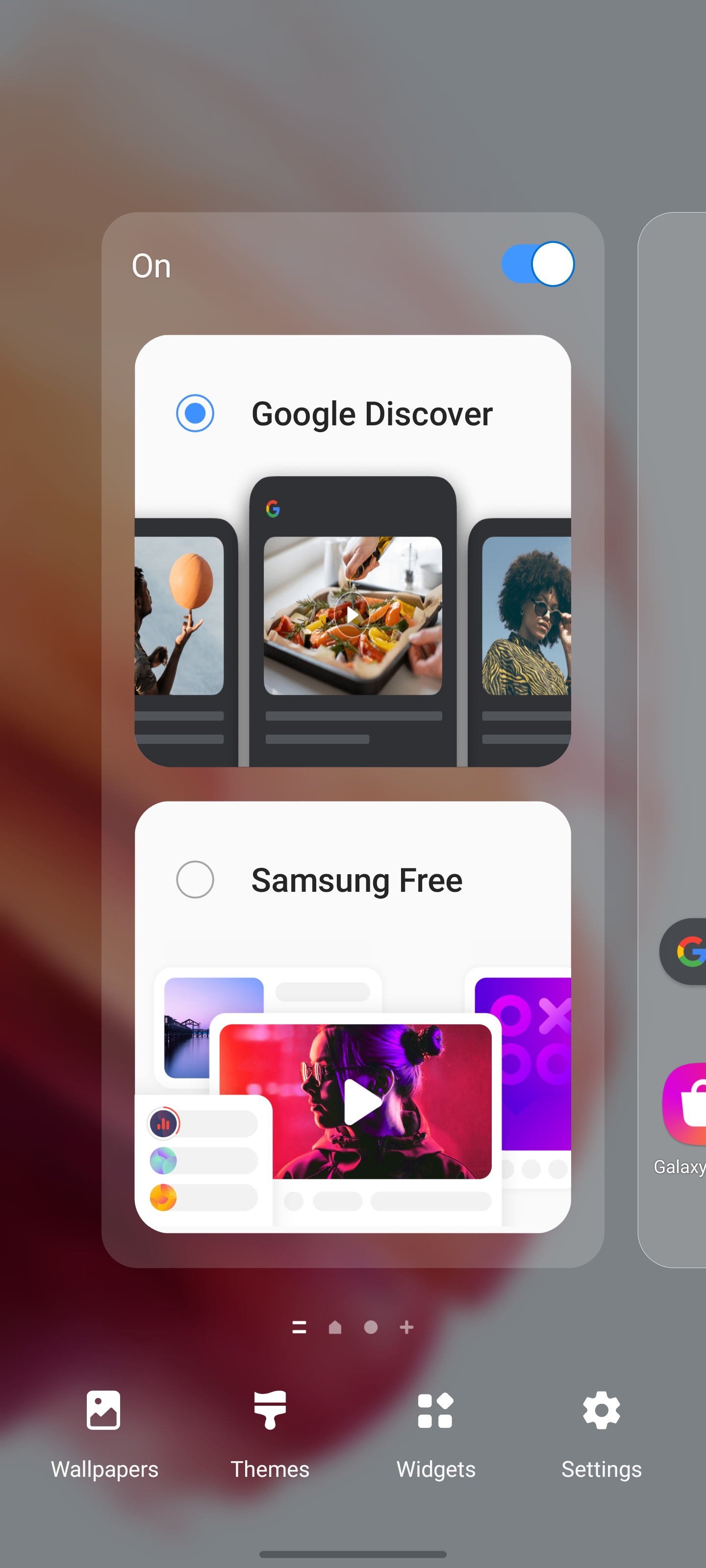Select Google Discover option
This screenshot has height=1568, width=706.
coord(195,413)
